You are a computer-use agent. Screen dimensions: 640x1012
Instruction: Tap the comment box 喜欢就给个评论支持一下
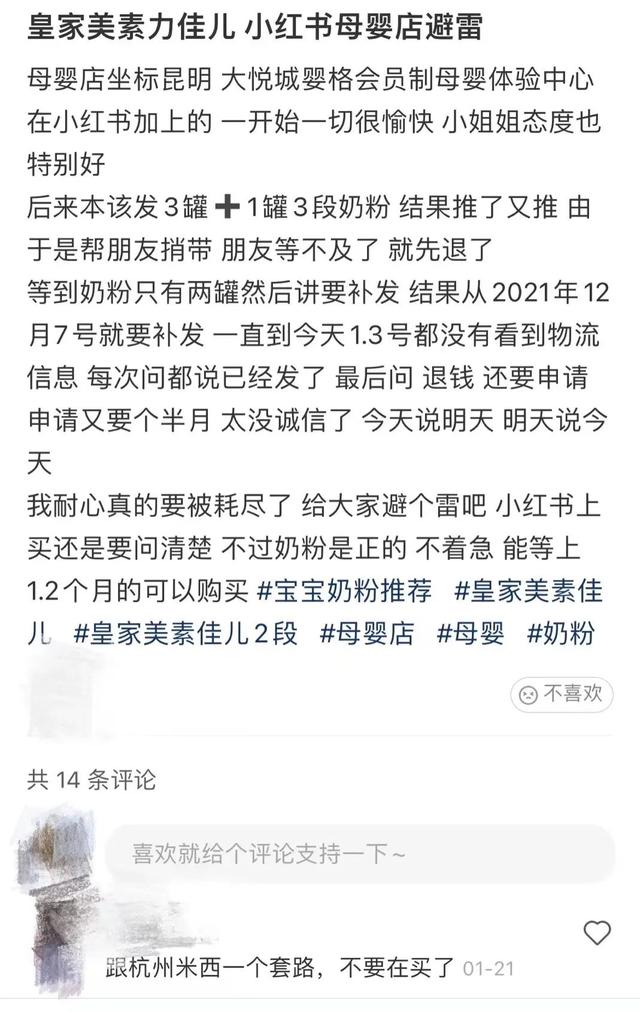click(x=358, y=853)
